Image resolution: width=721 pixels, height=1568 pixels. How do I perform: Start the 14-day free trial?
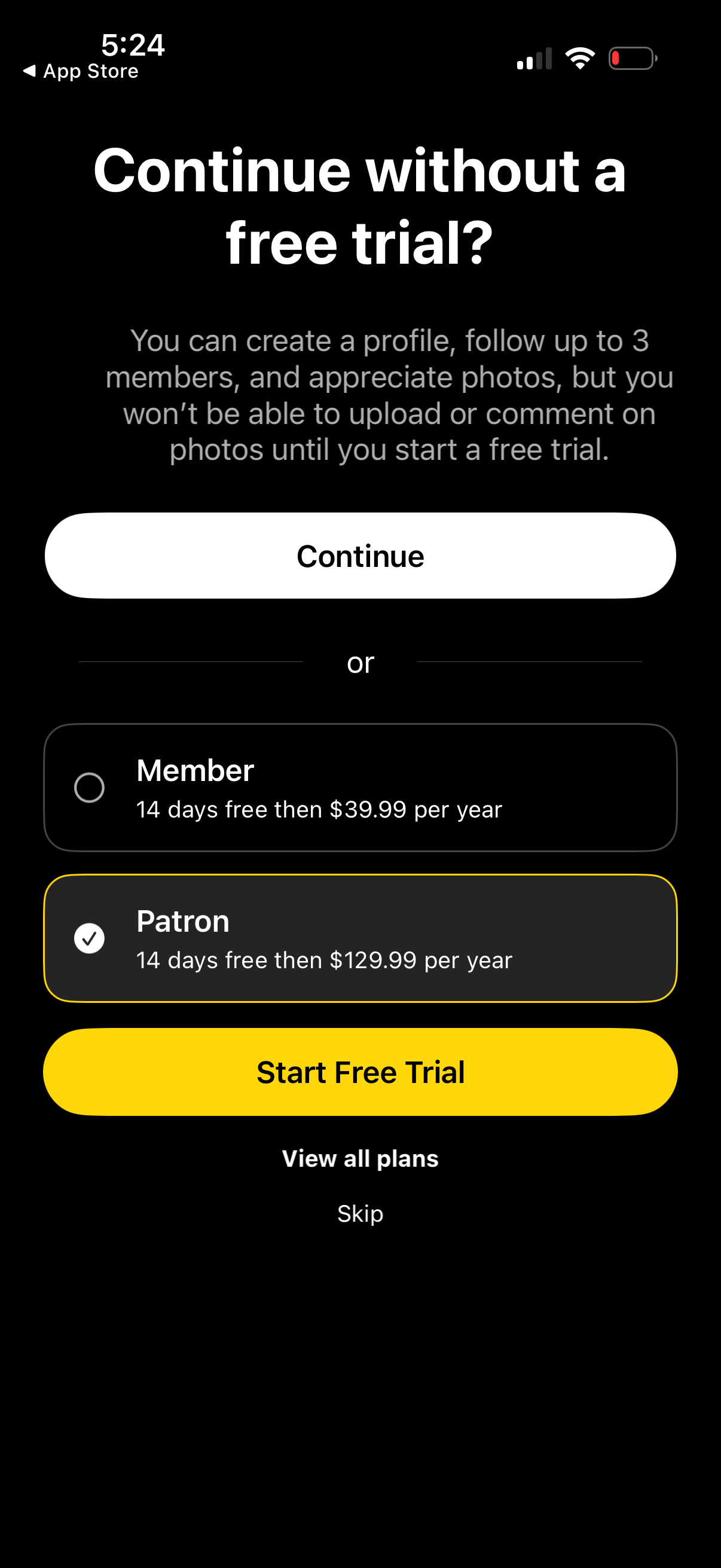point(360,1072)
